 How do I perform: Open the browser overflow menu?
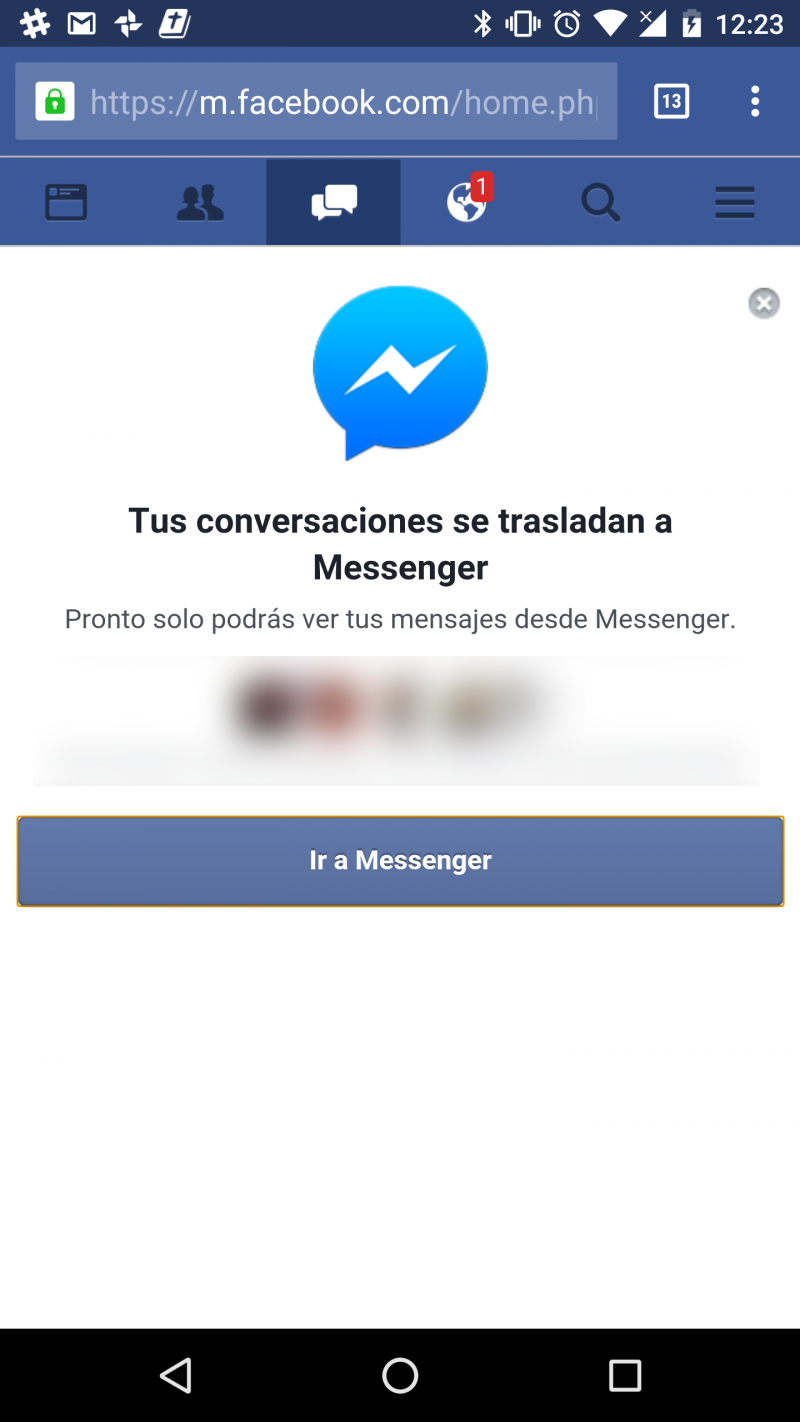click(755, 101)
